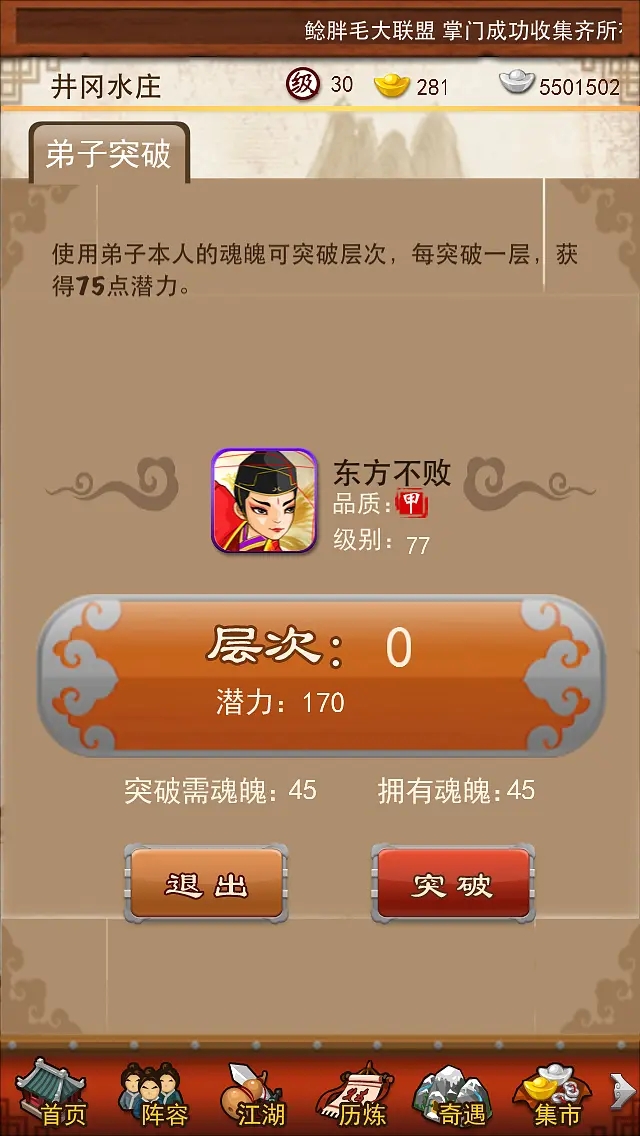
Task: Go to the 首页 home tab
Action: click(x=51, y=1093)
